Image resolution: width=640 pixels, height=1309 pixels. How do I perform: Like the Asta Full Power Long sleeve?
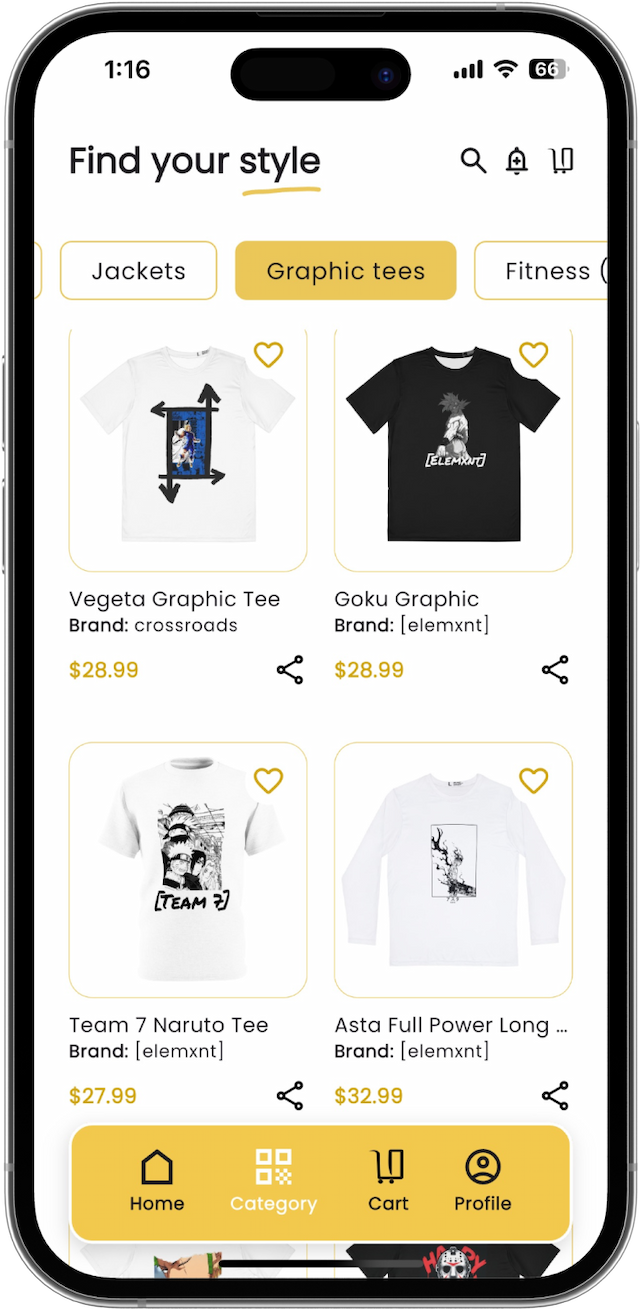(x=534, y=781)
